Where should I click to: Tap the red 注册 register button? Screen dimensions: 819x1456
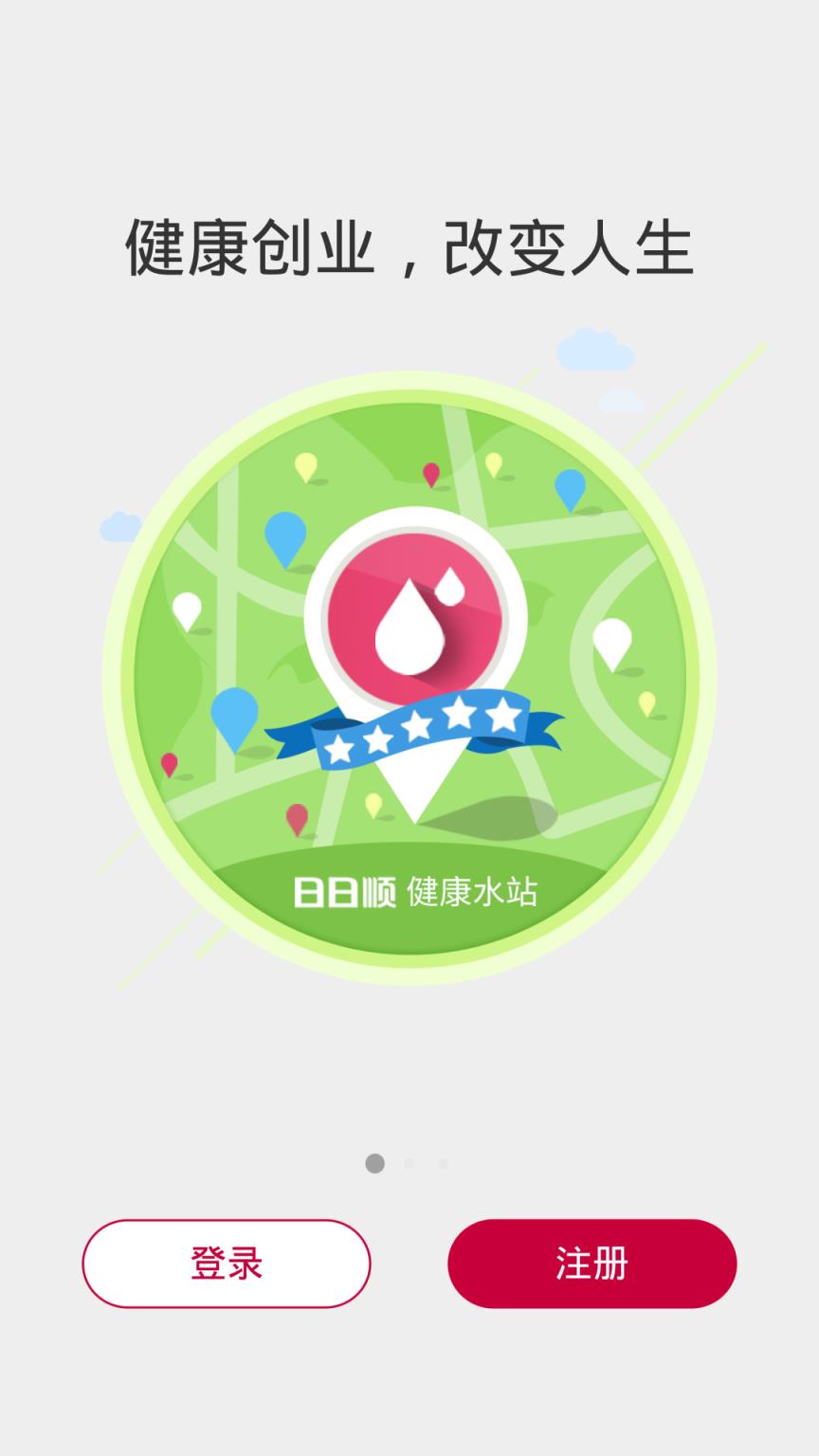(591, 1265)
